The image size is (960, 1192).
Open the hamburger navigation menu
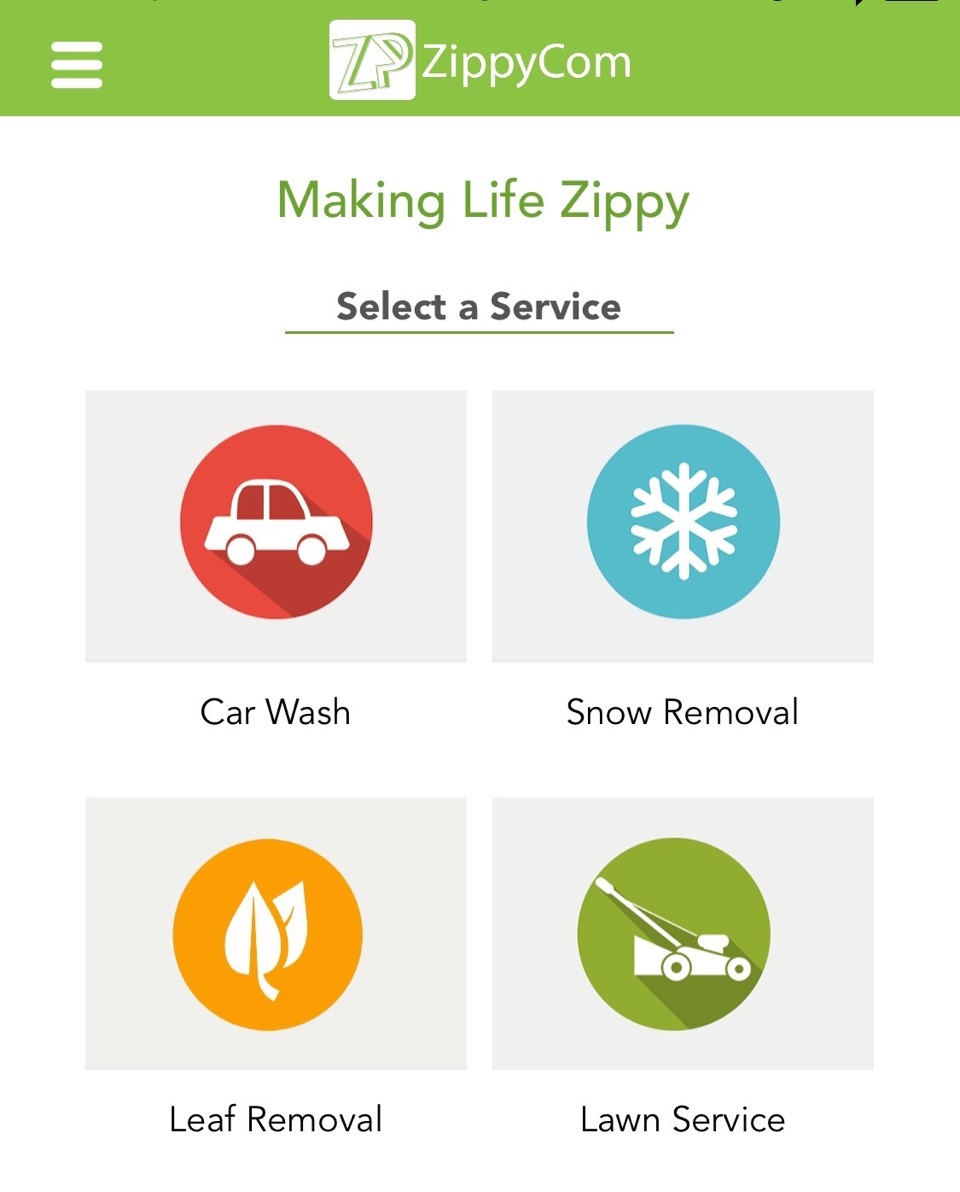[76, 64]
